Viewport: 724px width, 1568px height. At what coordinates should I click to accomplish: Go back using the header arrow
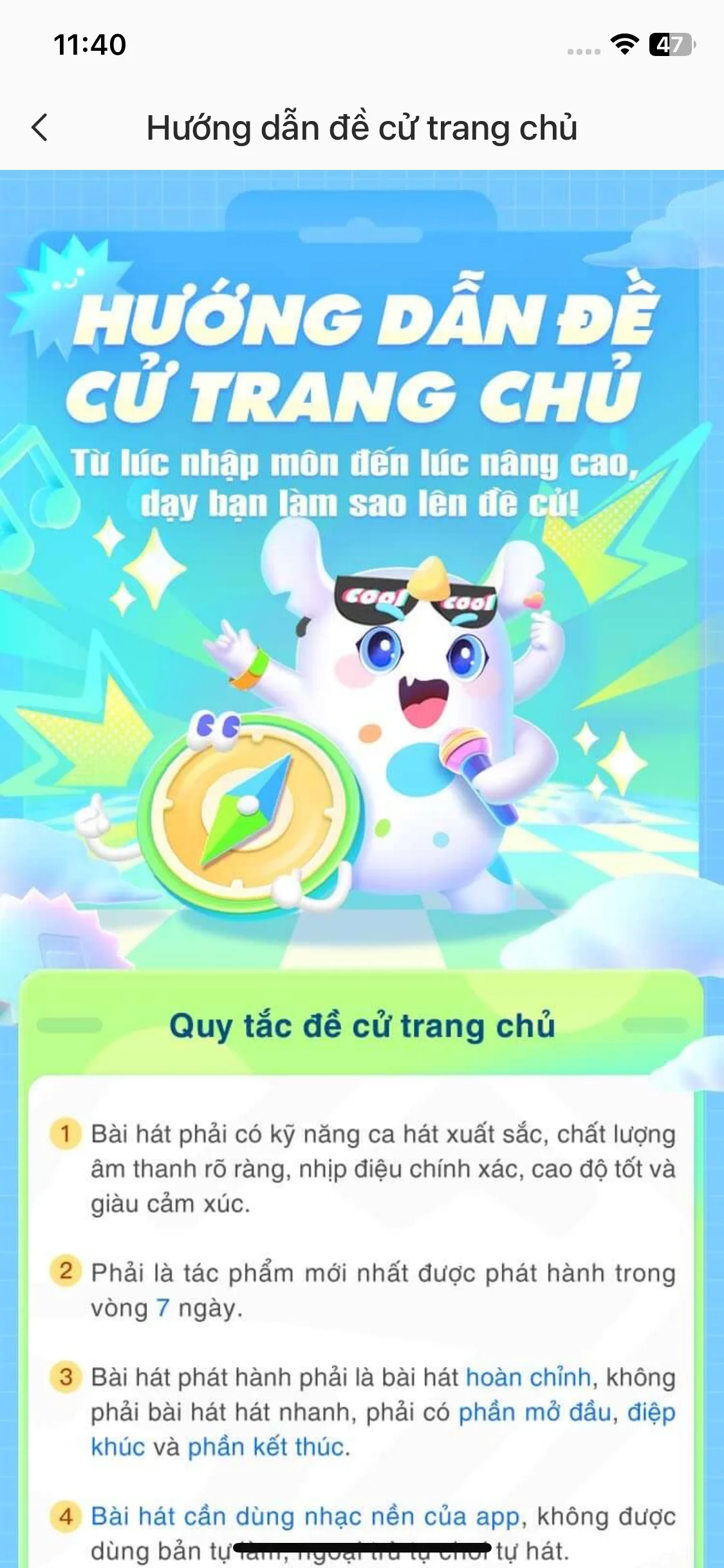(x=40, y=127)
